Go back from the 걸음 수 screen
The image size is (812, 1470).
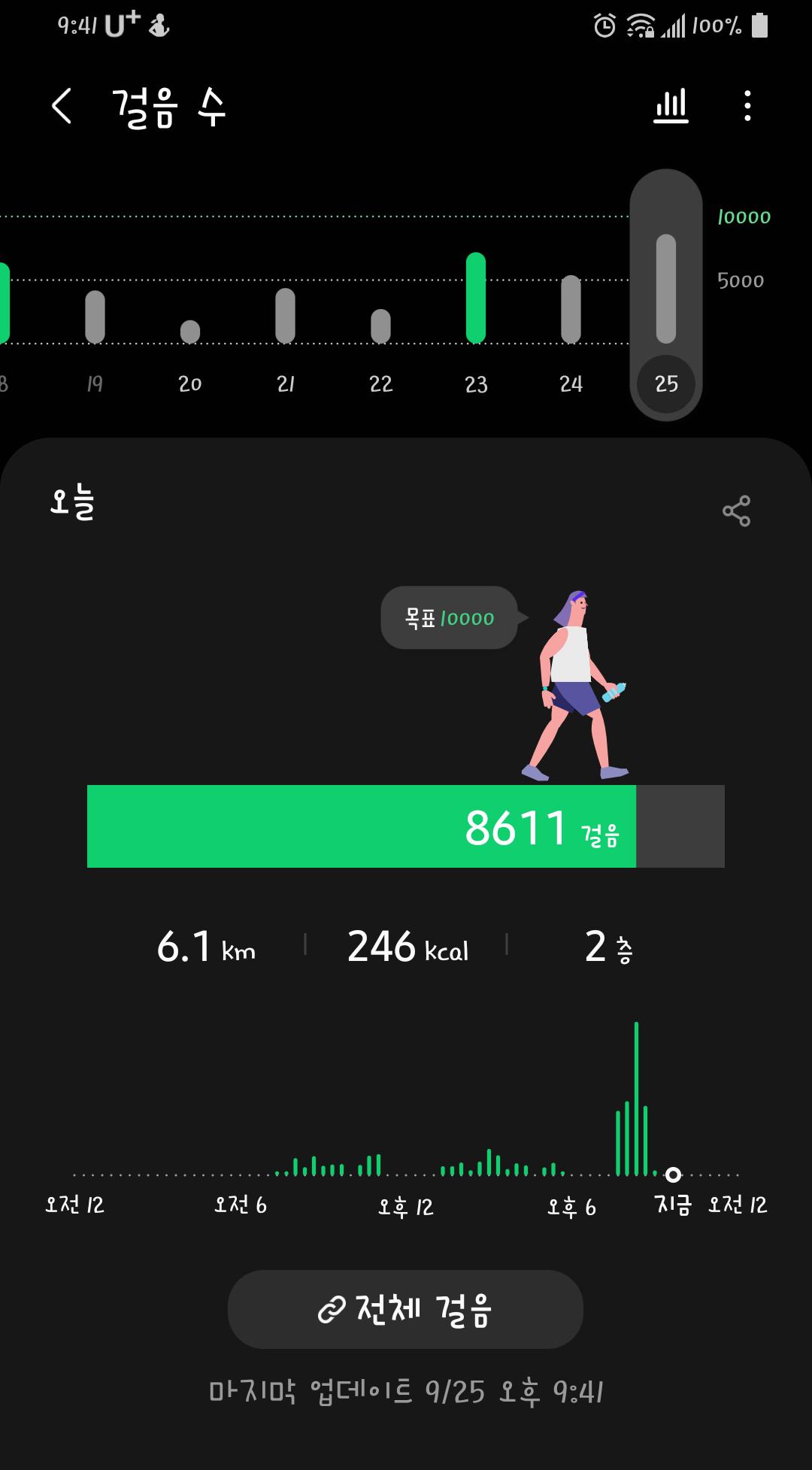tap(62, 106)
